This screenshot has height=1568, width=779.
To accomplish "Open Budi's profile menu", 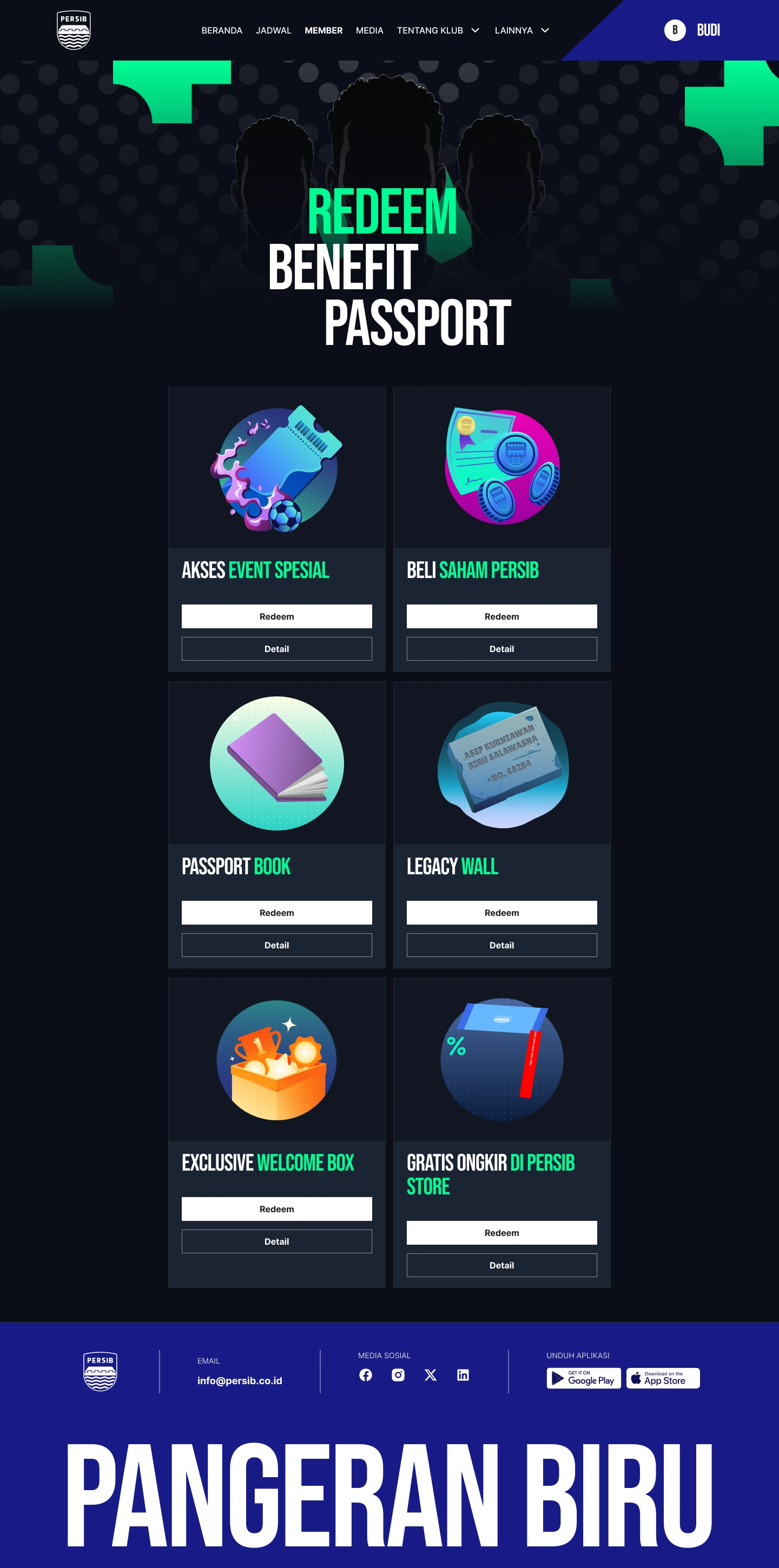I will [x=692, y=30].
